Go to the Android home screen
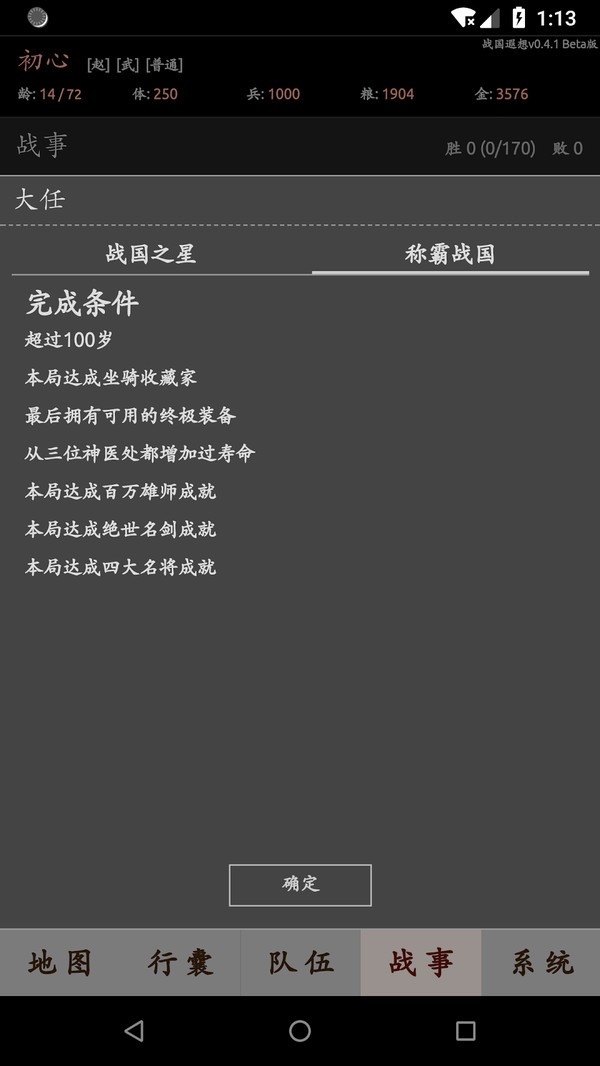The width and height of the screenshot is (600, 1066). pyautogui.click(x=300, y=1031)
